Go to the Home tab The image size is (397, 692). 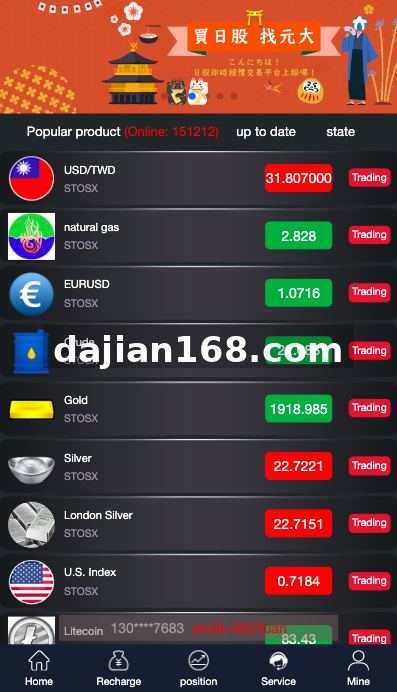coord(39,669)
